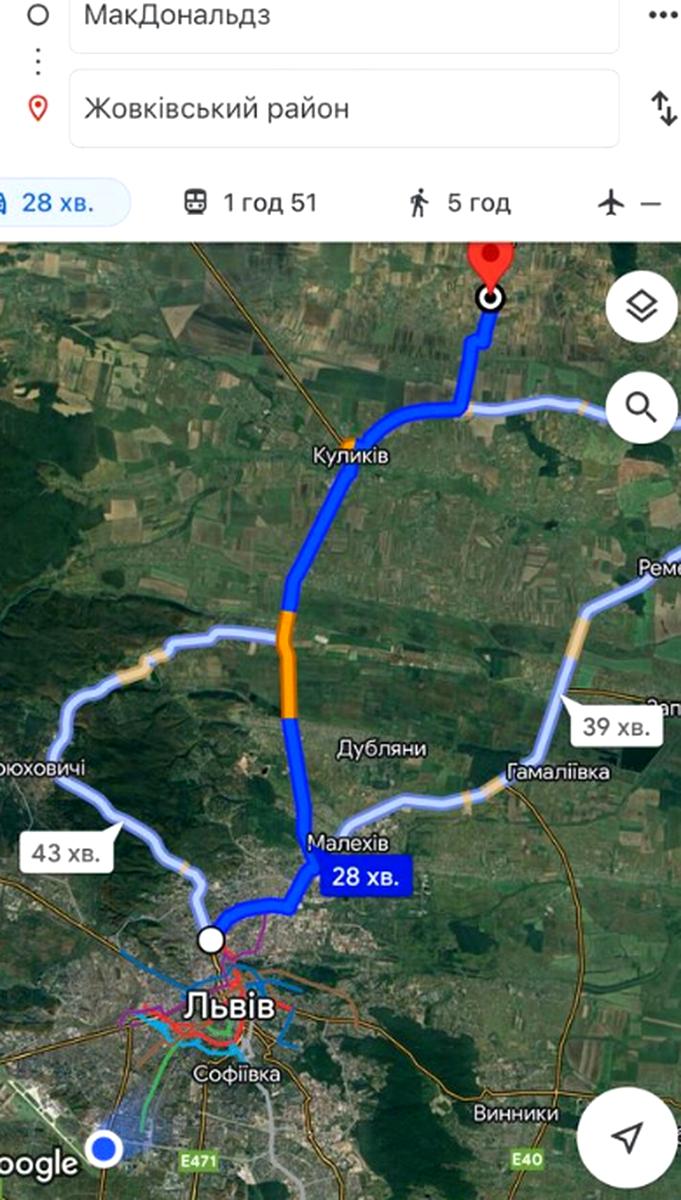
Task: Open the three-dot overflow menu
Action: 662,16
